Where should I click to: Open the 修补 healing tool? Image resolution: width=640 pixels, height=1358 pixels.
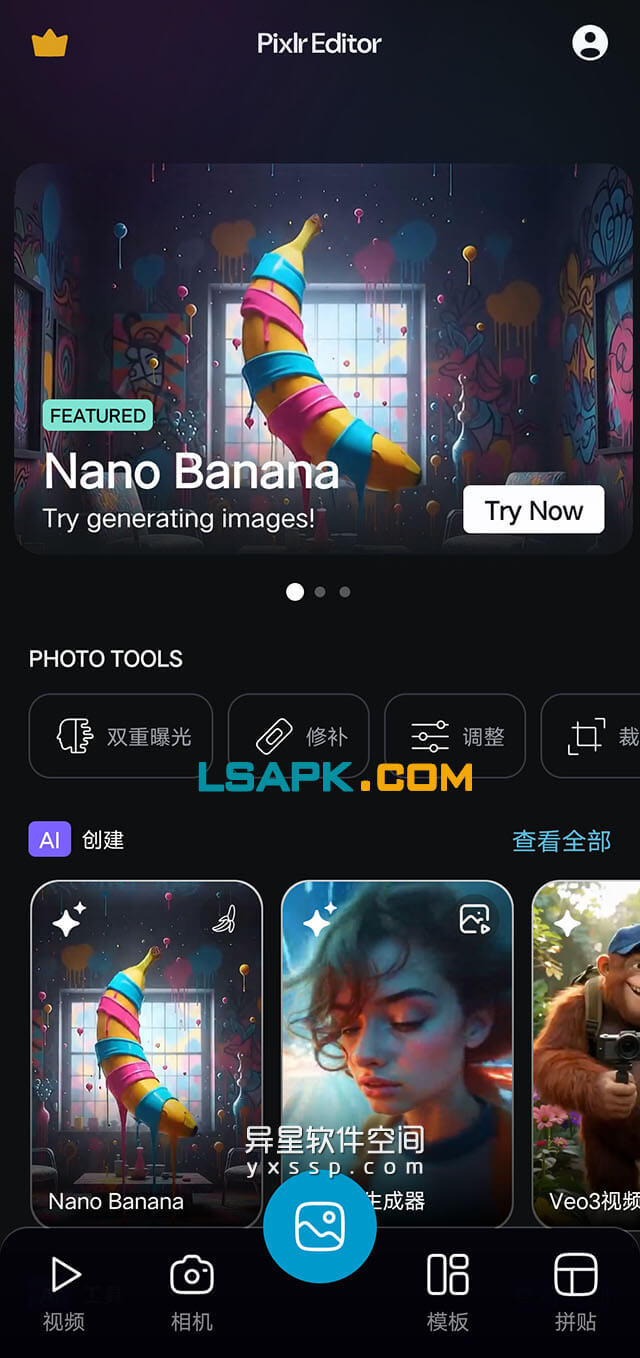point(299,736)
